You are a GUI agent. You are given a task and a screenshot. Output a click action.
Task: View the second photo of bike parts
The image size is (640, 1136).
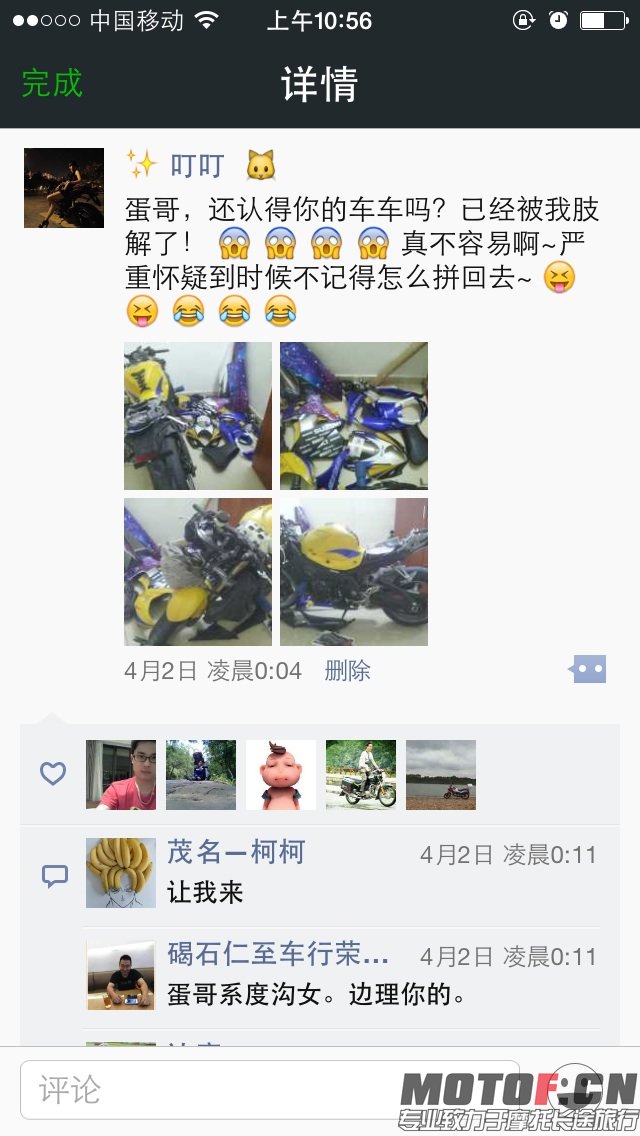point(354,416)
